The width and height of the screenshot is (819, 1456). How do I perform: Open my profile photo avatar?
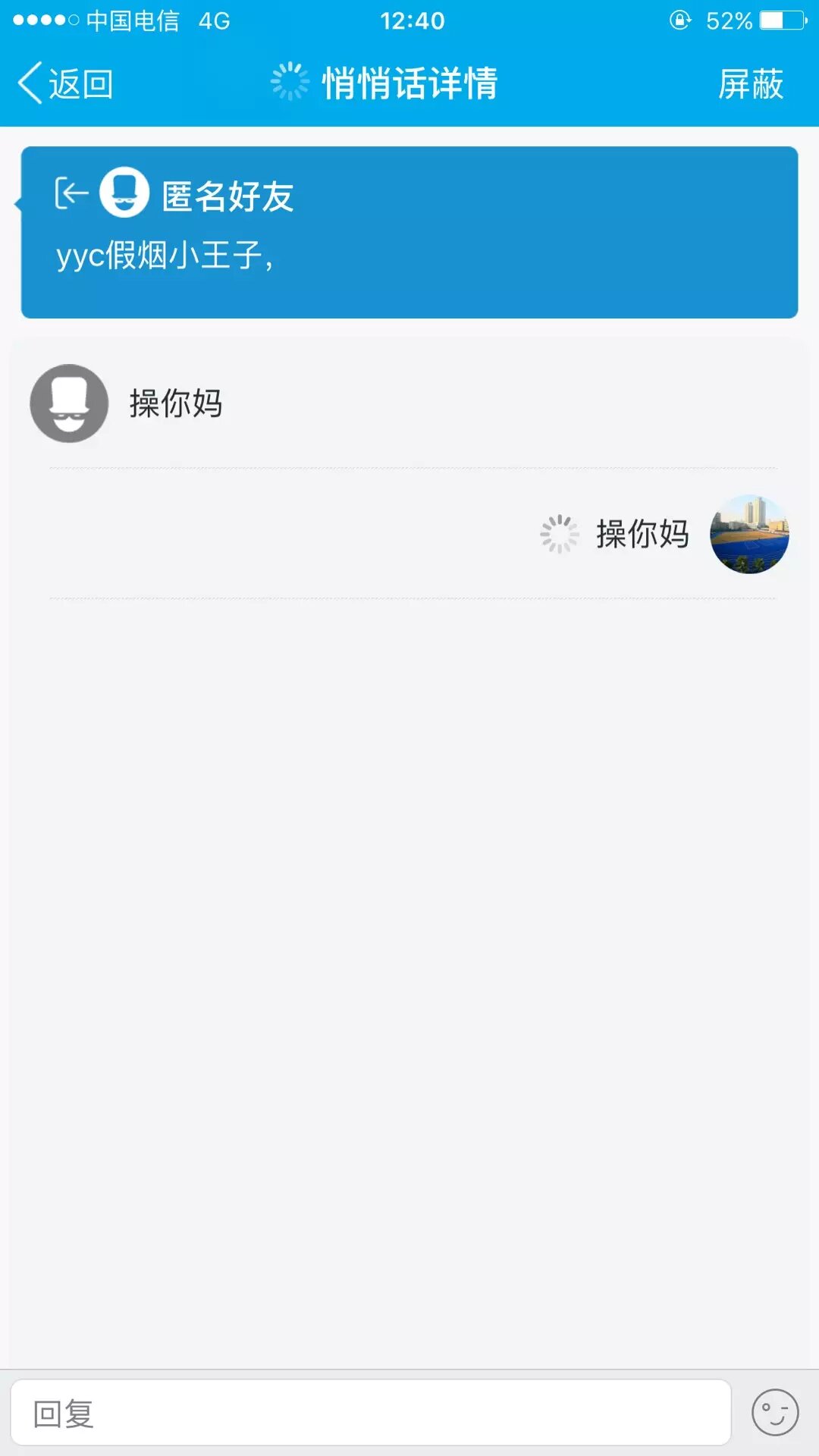click(x=749, y=535)
